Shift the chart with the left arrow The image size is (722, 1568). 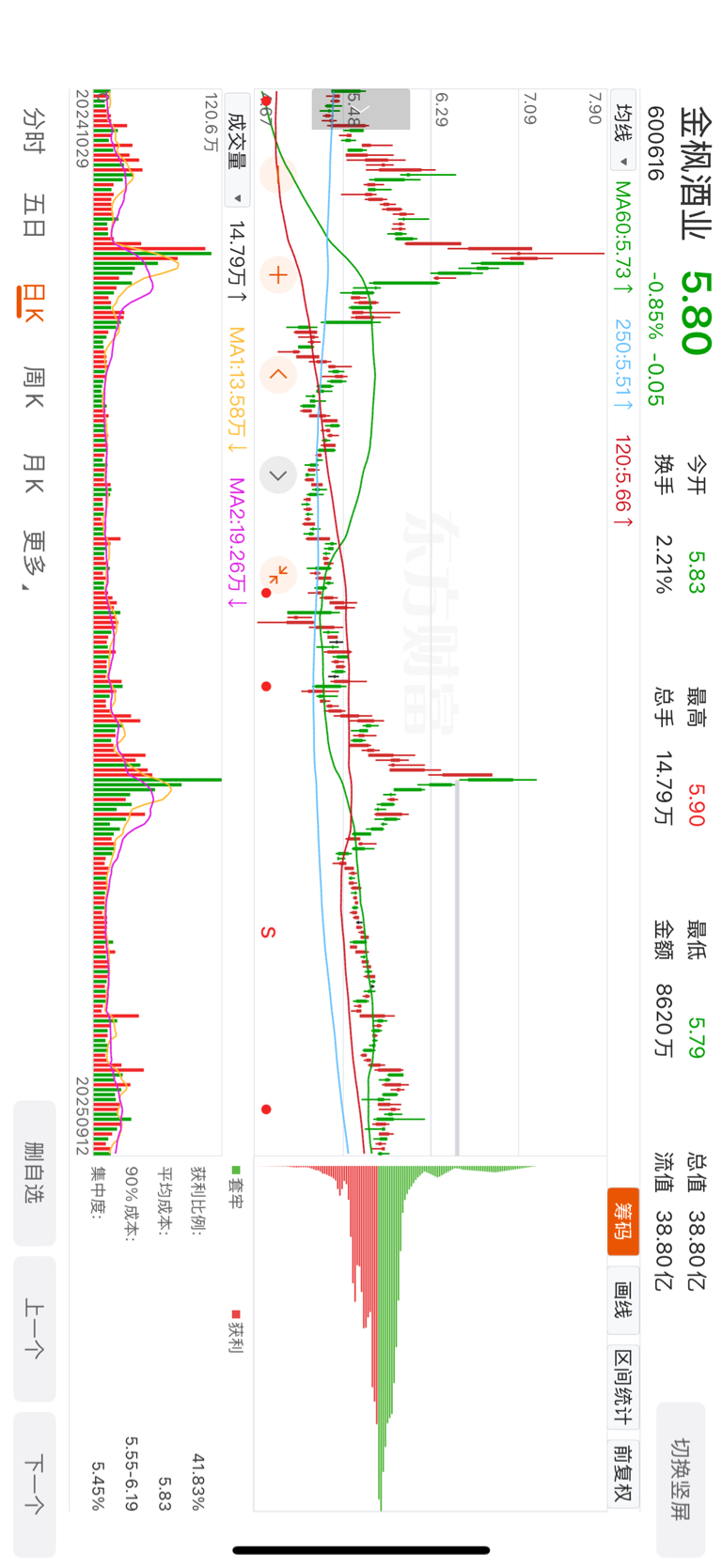[277, 374]
